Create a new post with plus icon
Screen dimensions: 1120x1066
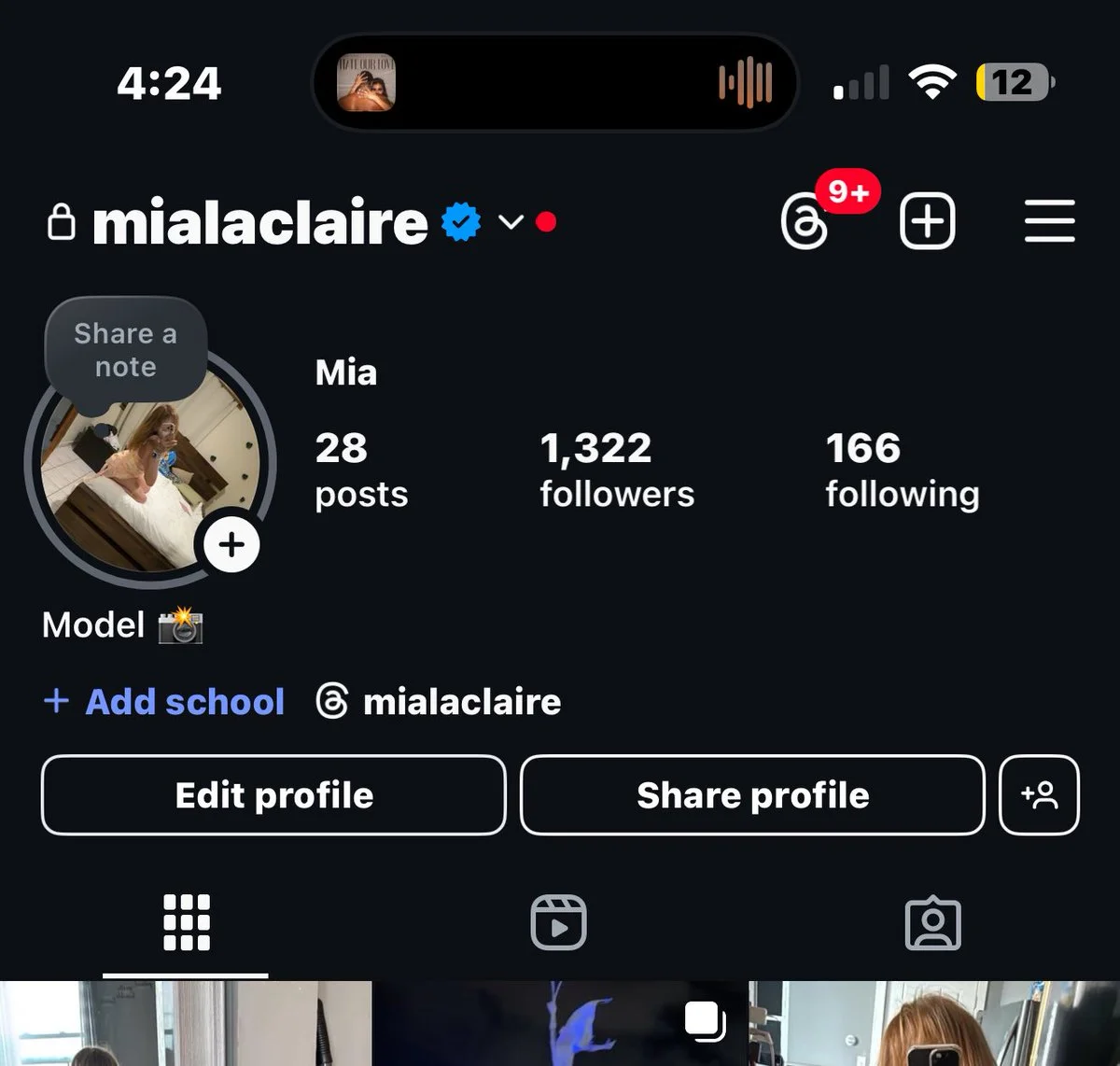coord(927,222)
